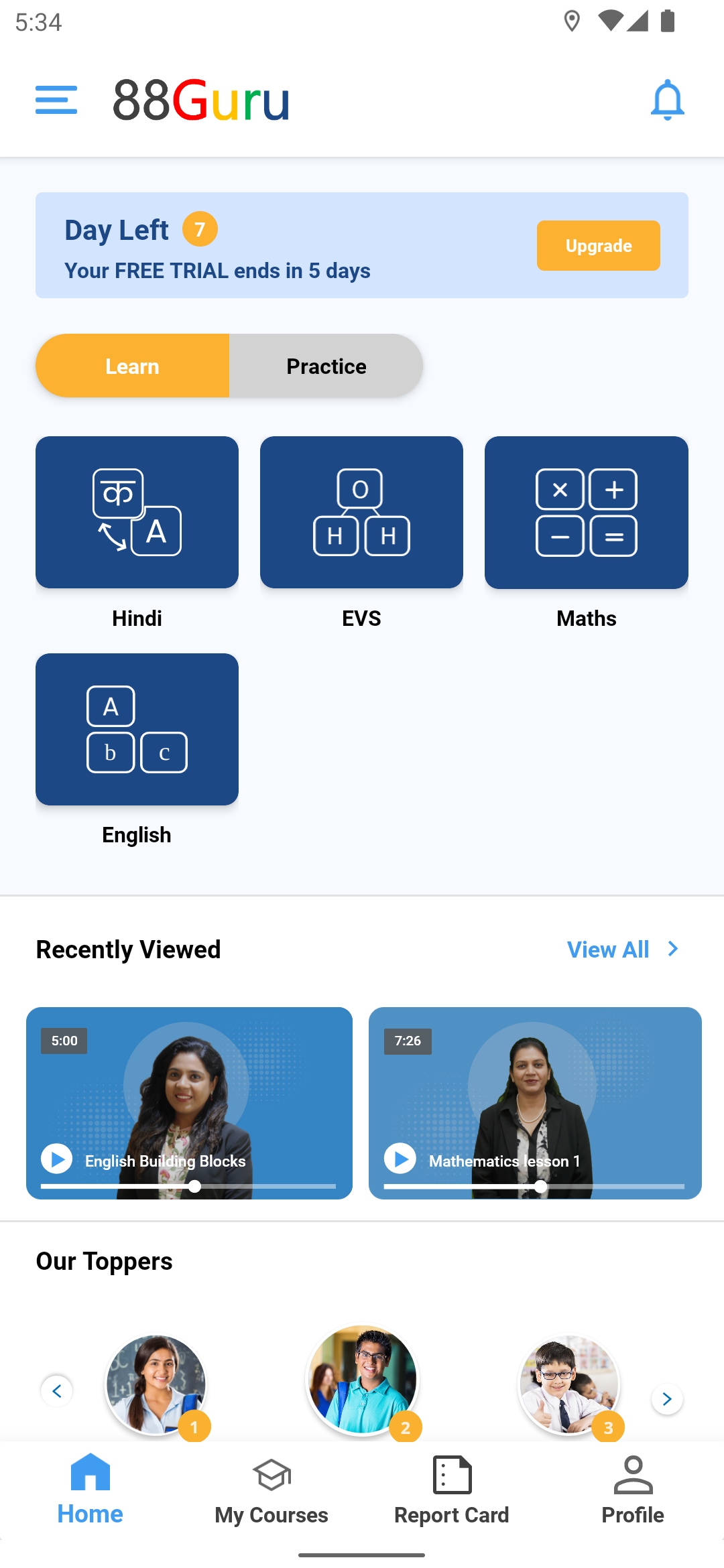Open the notifications bell
This screenshot has width=724, height=1568.
[x=667, y=100]
